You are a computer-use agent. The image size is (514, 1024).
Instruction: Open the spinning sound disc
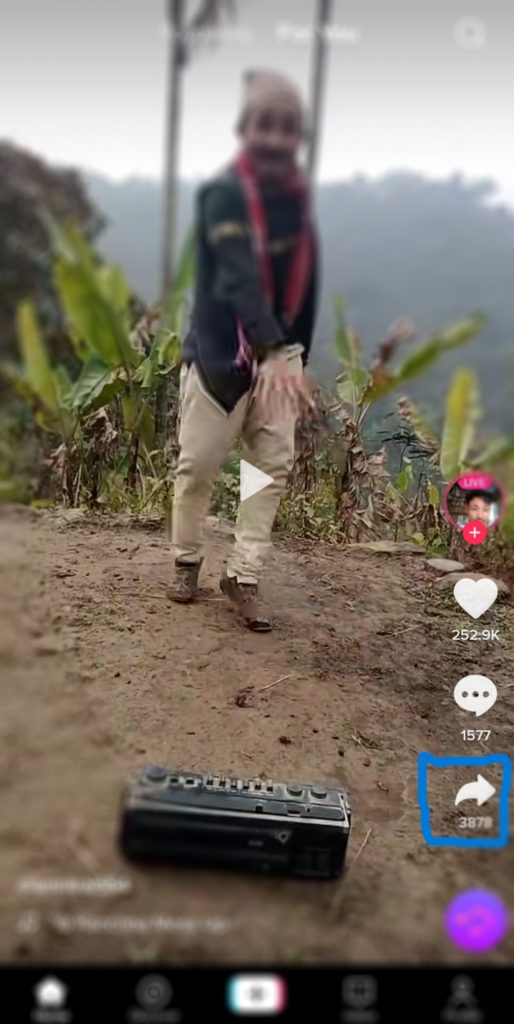coord(476,920)
